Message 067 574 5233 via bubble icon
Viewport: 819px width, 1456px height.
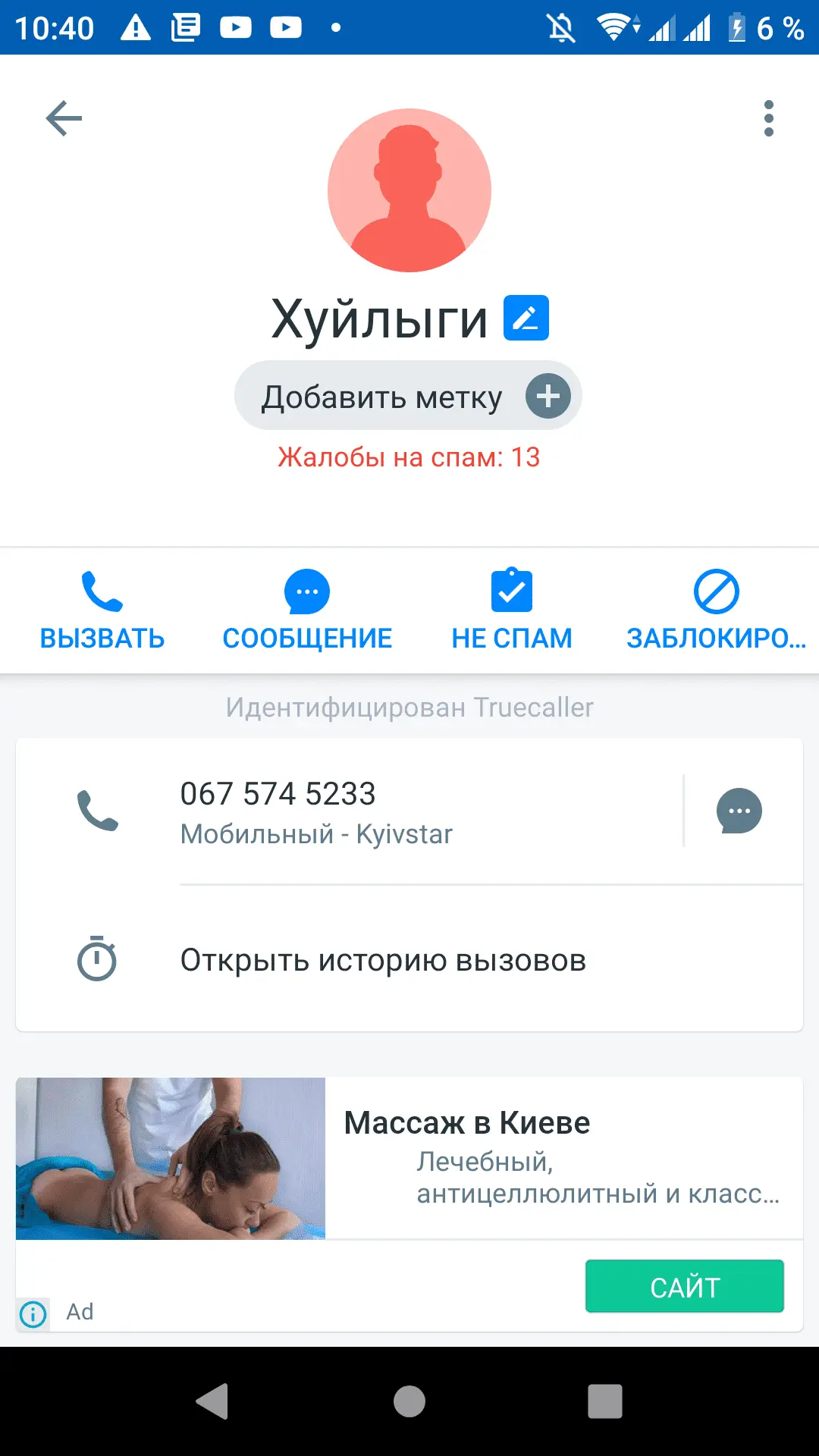(739, 811)
